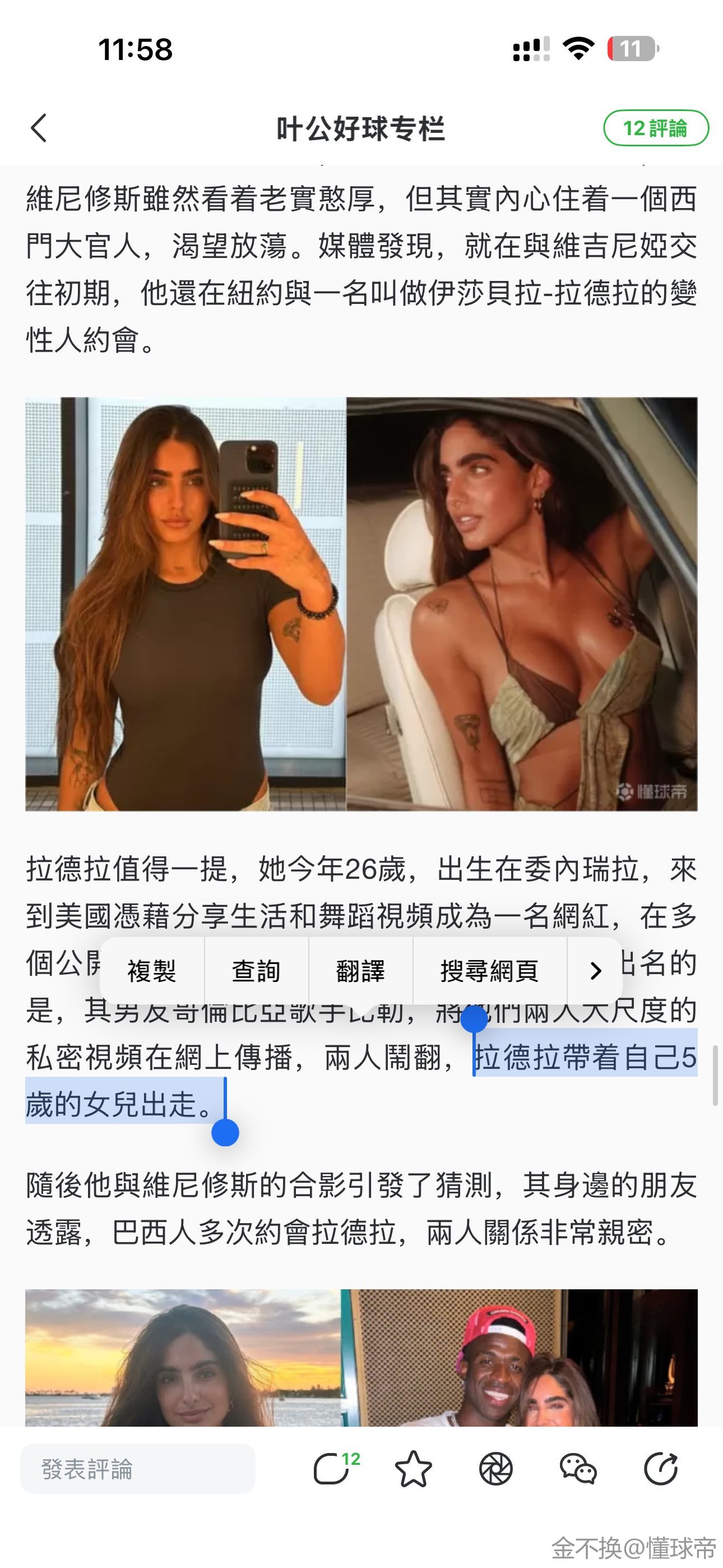The image size is (723, 1568).
Task: Tap the 發表評論 comment input field
Action: pos(137,1469)
